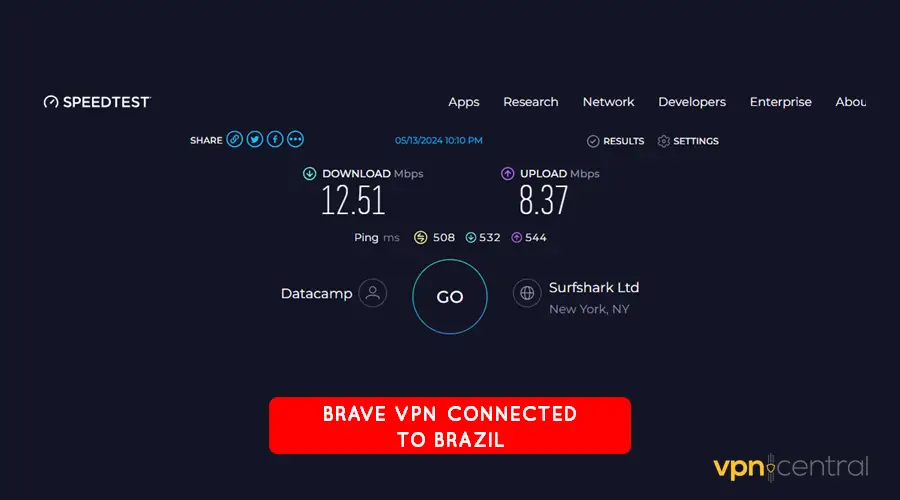View past RESULTS
This screenshot has width=900, height=500.
click(615, 141)
